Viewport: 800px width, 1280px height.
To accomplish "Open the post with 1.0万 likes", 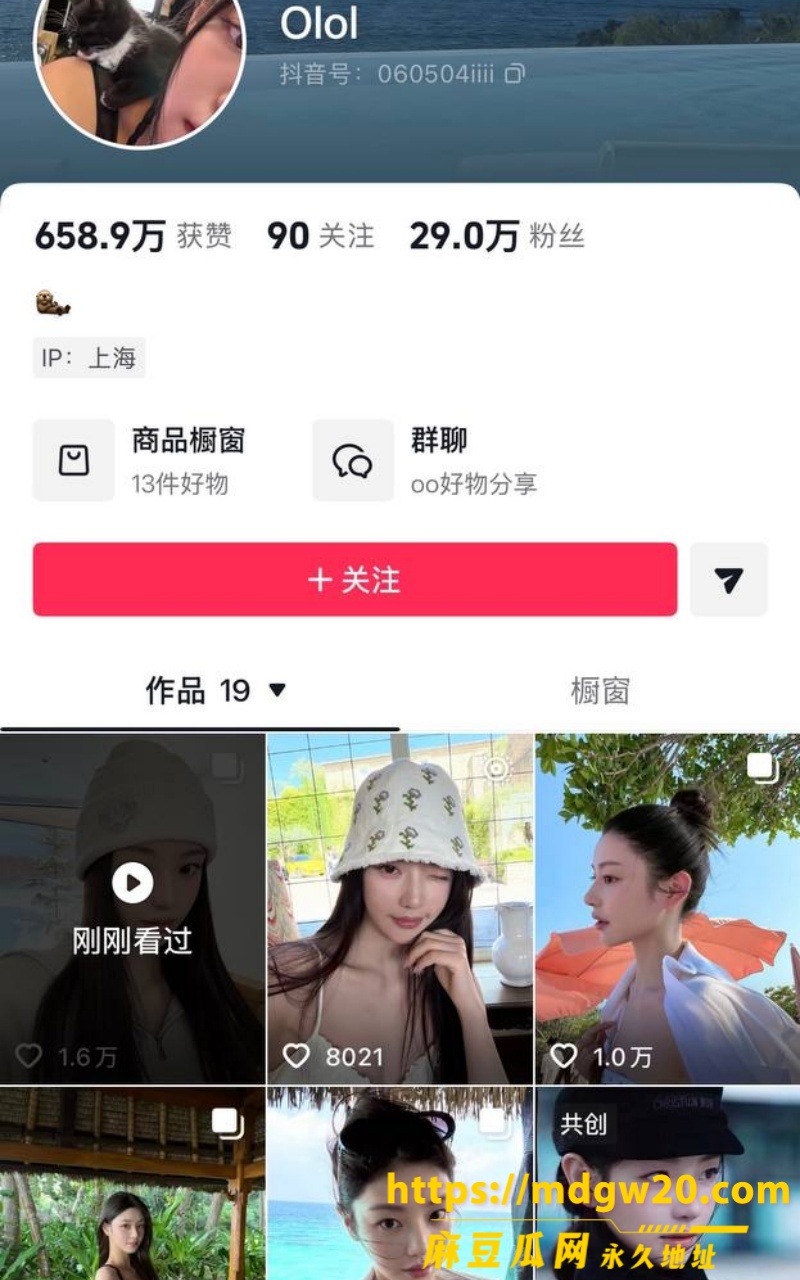I will coord(668,908).
